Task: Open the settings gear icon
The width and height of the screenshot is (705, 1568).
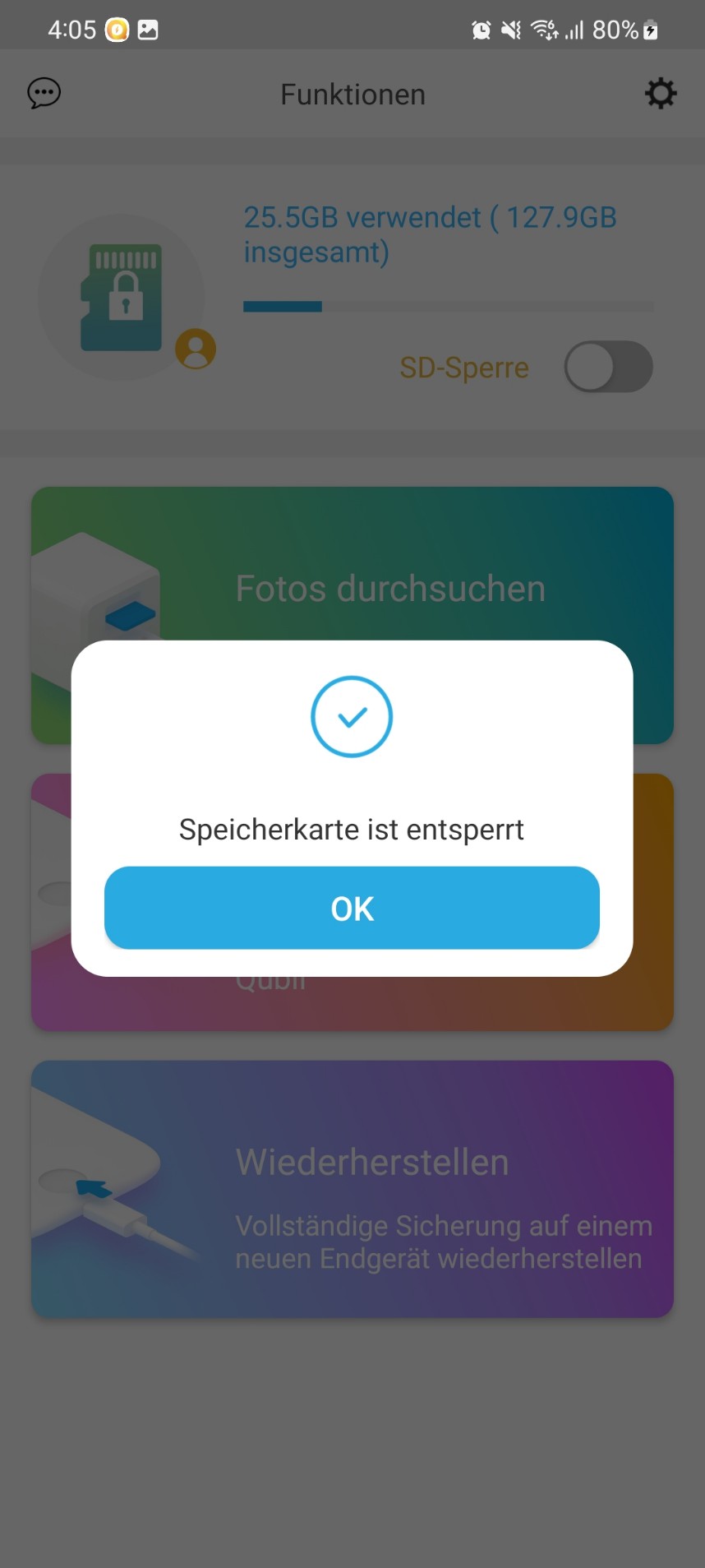Action: point(661,93)
